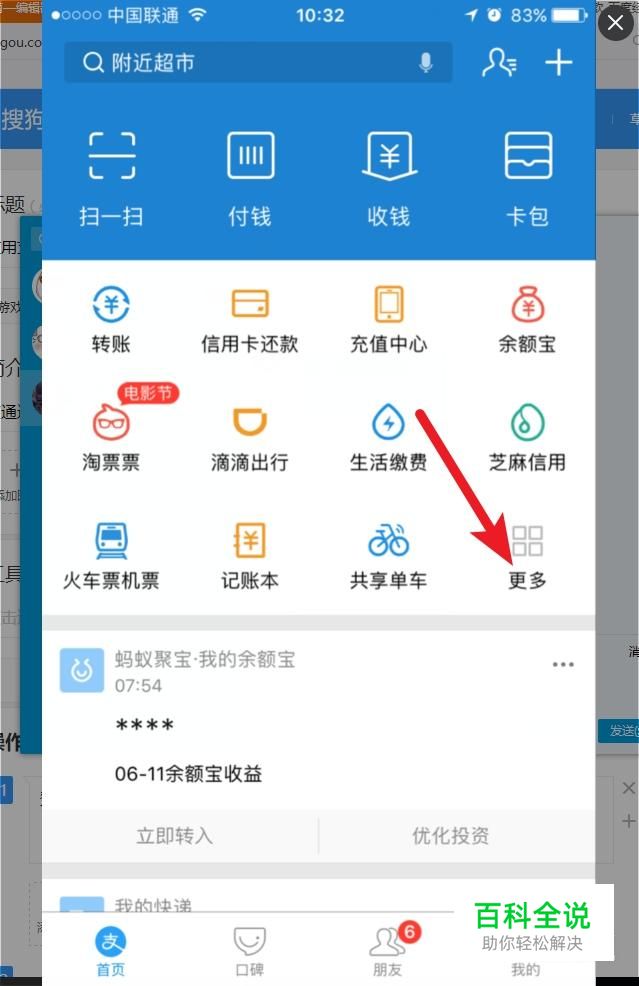Open 信用卡还款 credit card repayment

point(250,319)
